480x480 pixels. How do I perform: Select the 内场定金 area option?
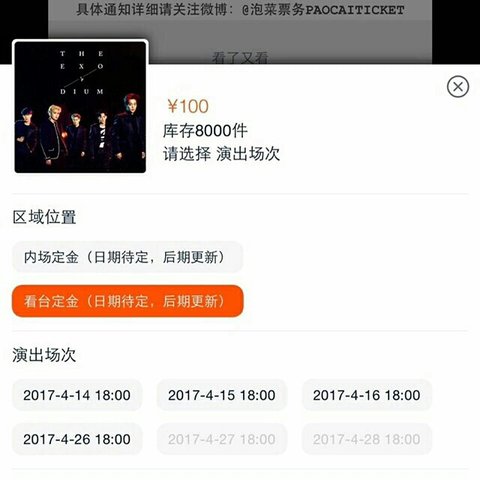[x=127, y=257]
